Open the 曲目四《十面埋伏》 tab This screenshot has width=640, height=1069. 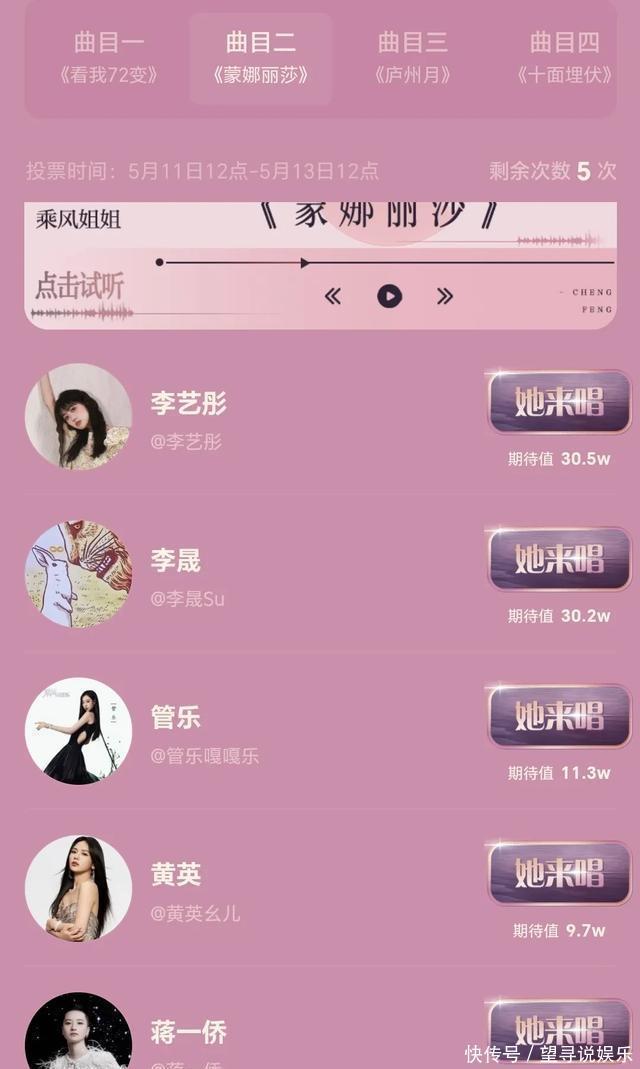[565, 57]
